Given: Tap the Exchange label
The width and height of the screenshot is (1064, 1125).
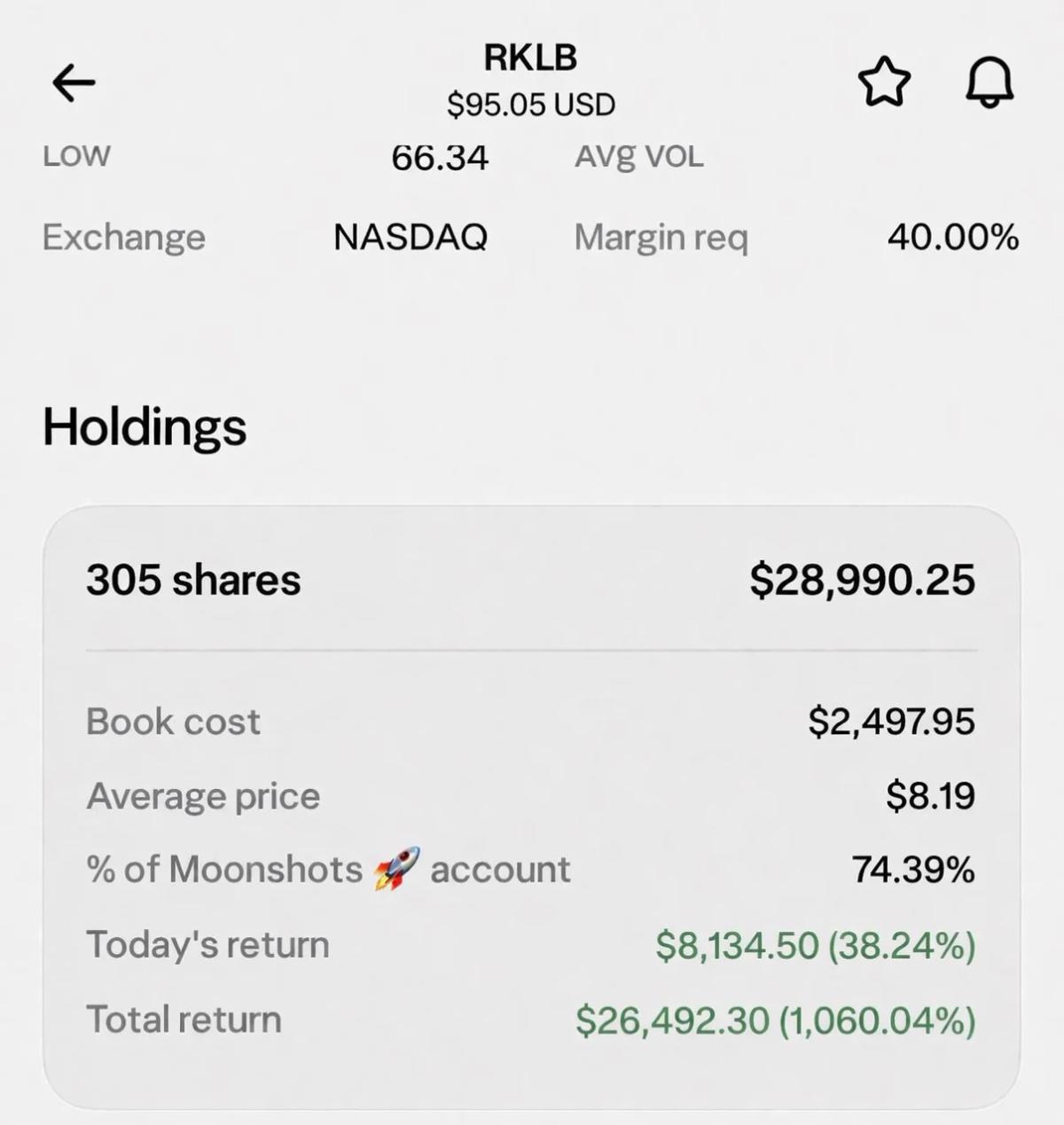Looking at the screenshot, I should coord(123,236).
